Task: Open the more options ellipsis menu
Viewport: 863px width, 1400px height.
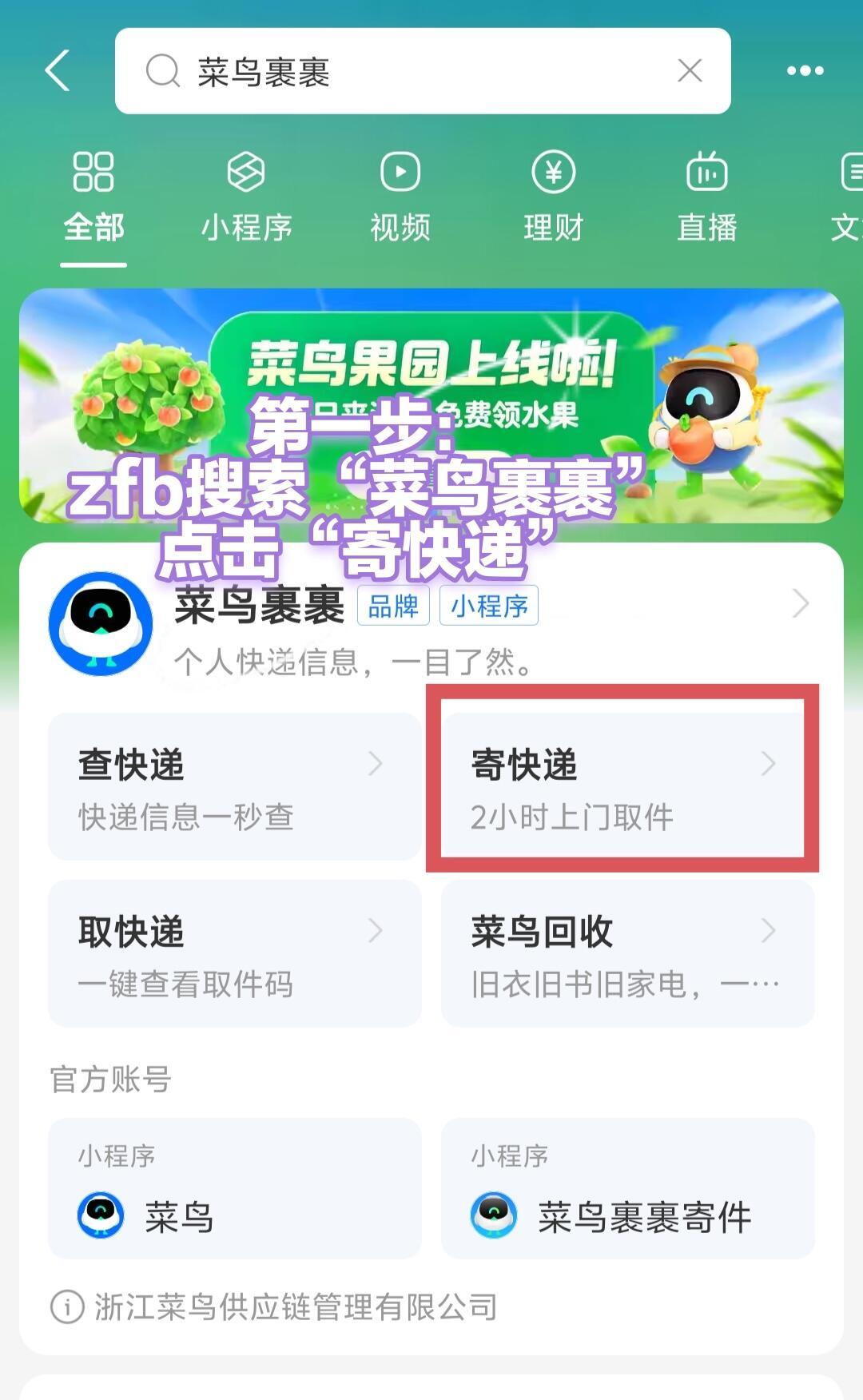Action: [x=804, y=71]
